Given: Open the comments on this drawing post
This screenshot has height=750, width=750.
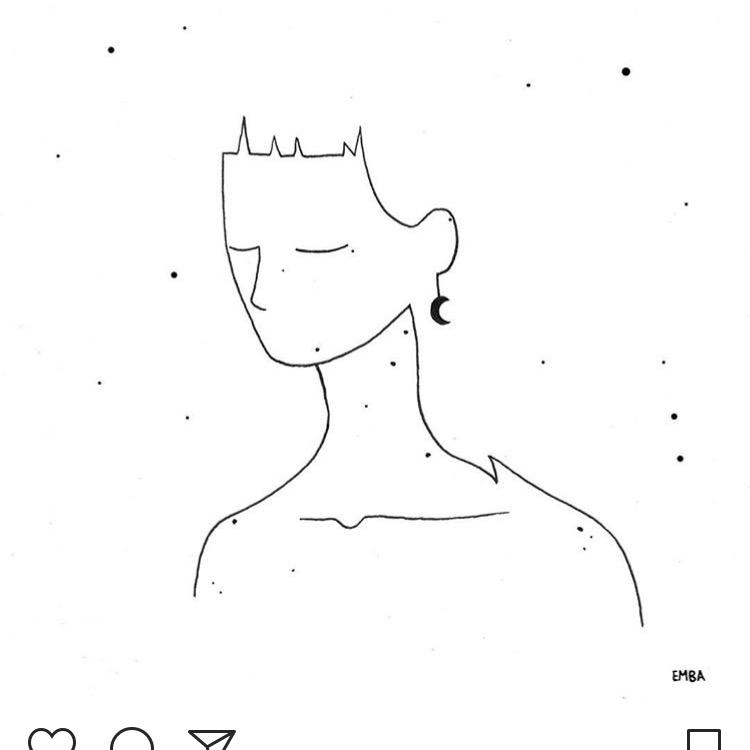Looking at the screenshot, I should tap(132, 741).
